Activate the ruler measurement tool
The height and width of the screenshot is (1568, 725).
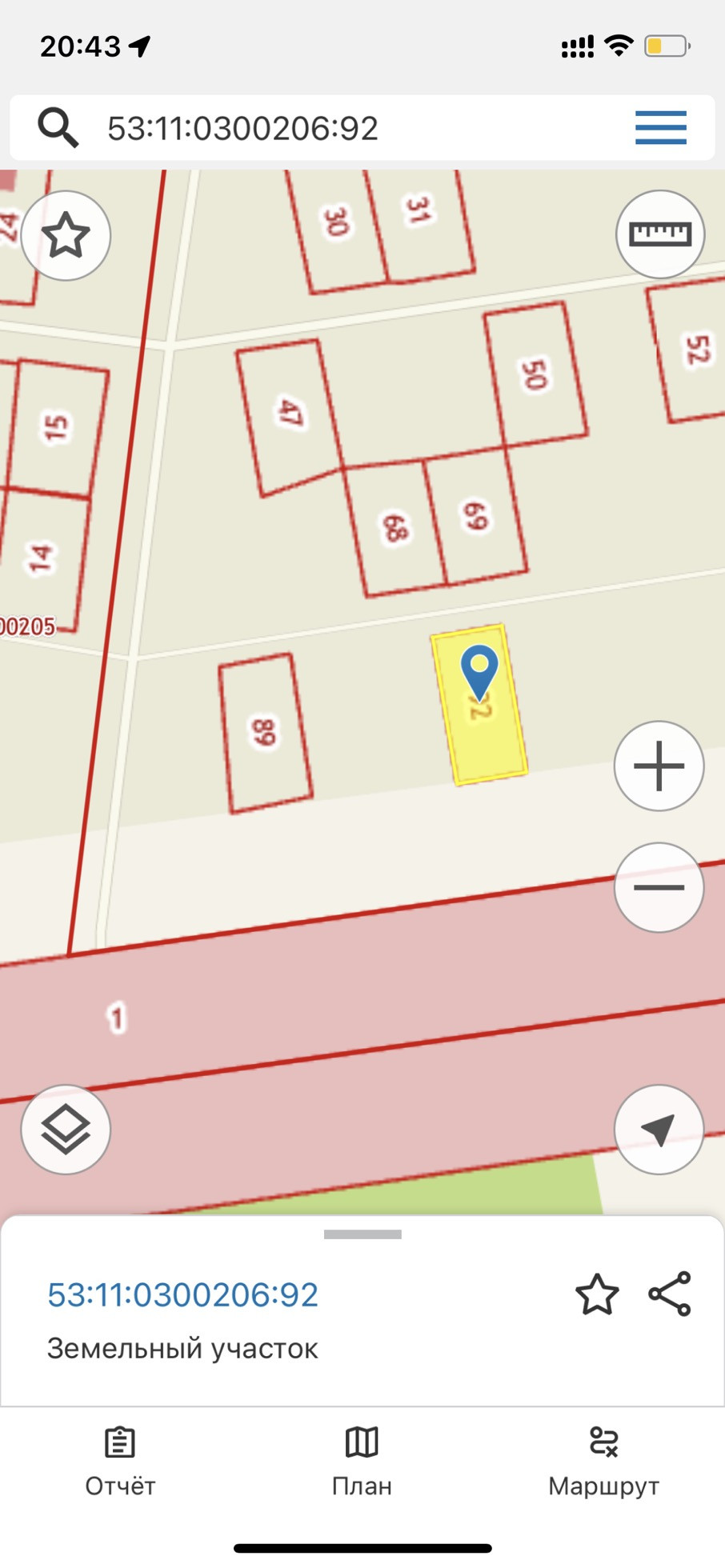(x=659, y=234)
